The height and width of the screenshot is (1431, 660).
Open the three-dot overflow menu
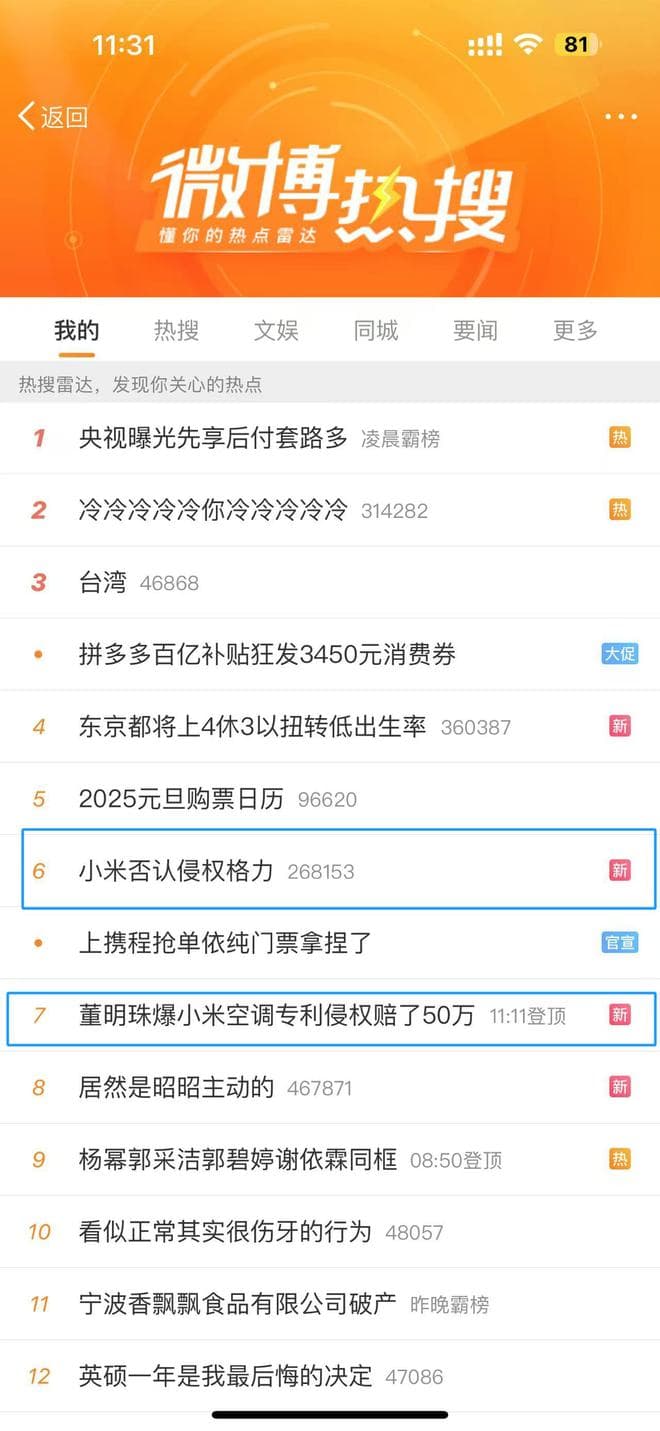tap(620, 117)
